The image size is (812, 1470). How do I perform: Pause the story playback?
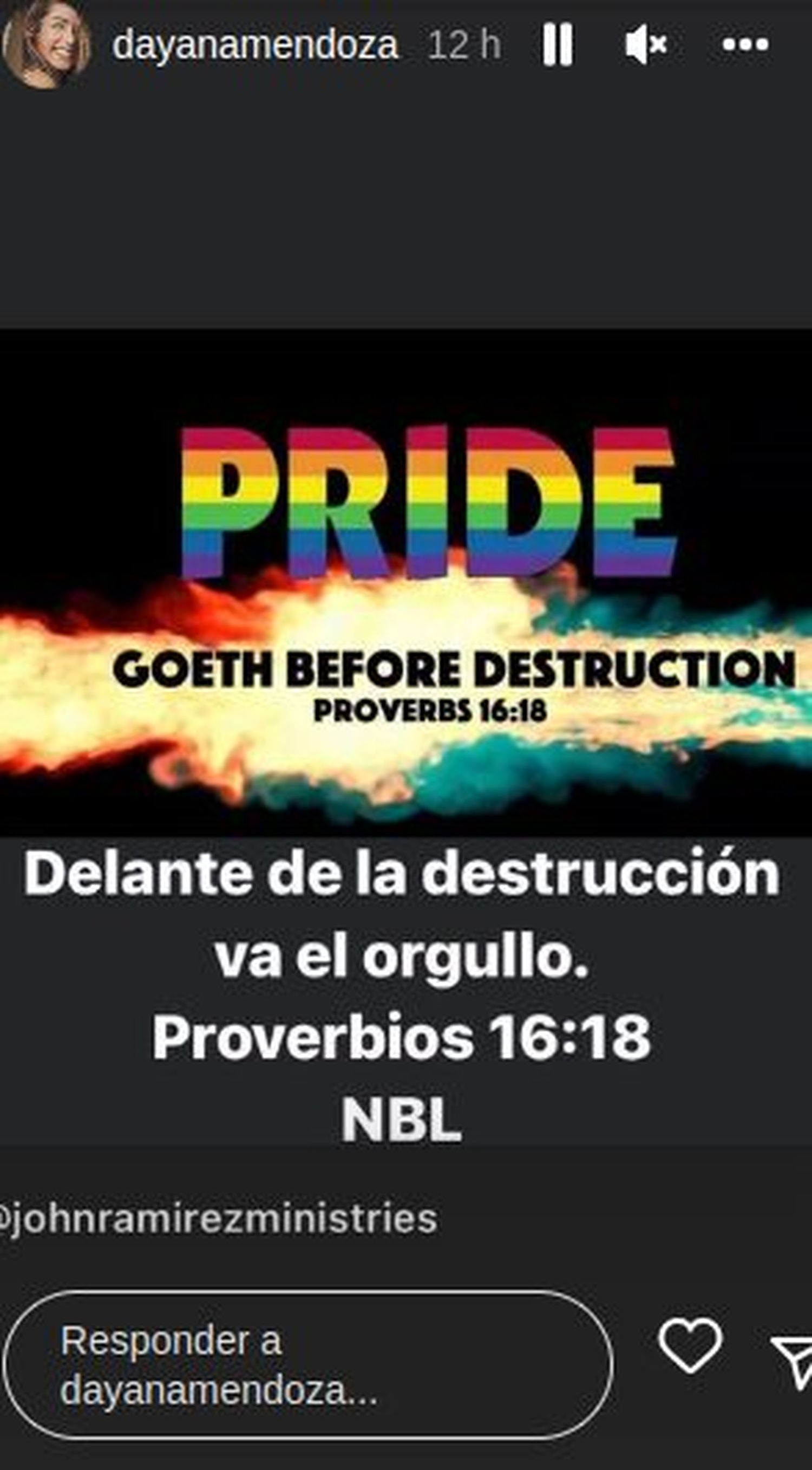tap(557, 44)
